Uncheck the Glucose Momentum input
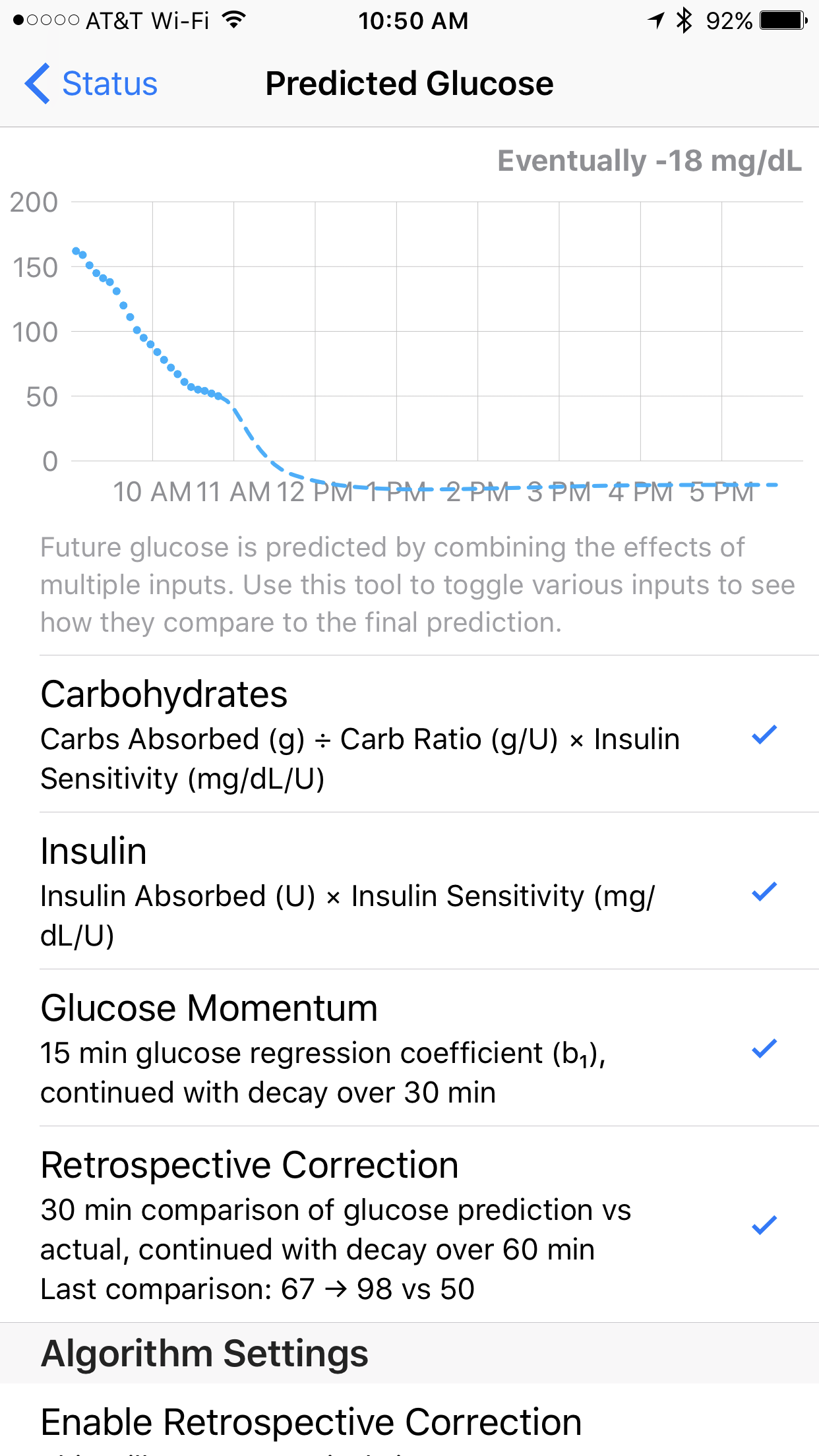Viewport: 819px width, 1456px height. (764, 1049)
